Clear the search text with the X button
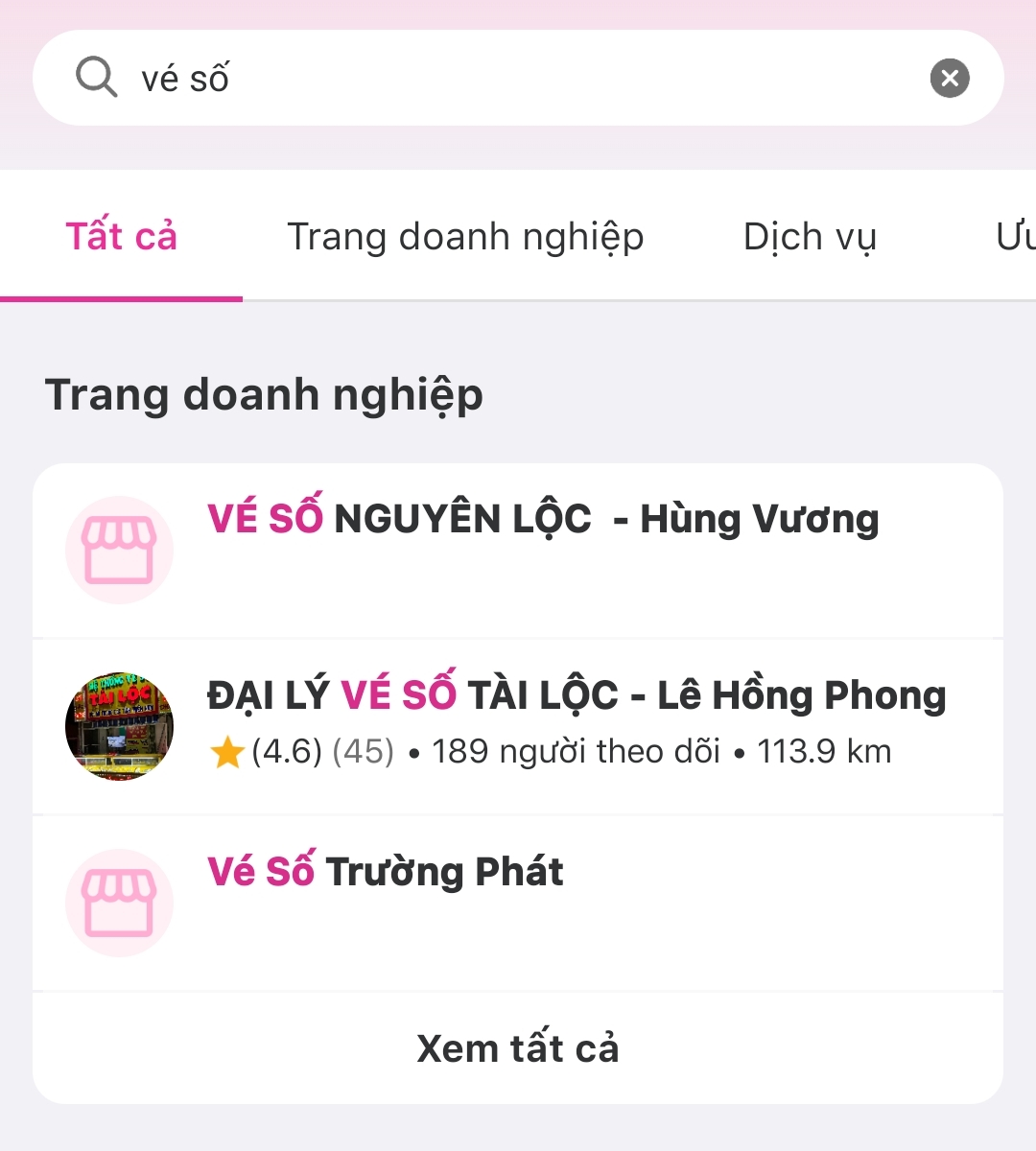 pos(950,79)
